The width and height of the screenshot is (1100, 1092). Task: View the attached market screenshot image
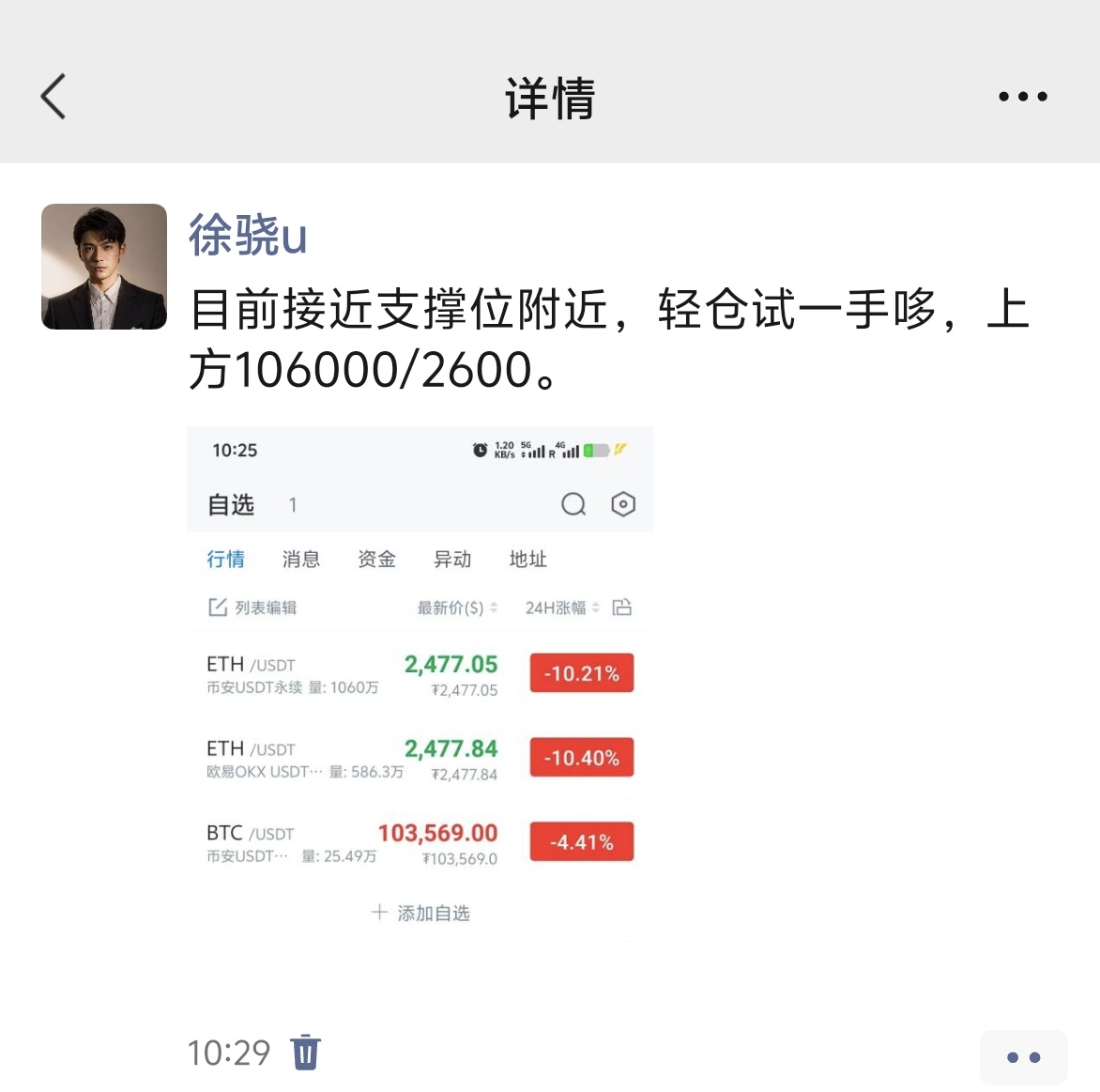click(420, 684)
